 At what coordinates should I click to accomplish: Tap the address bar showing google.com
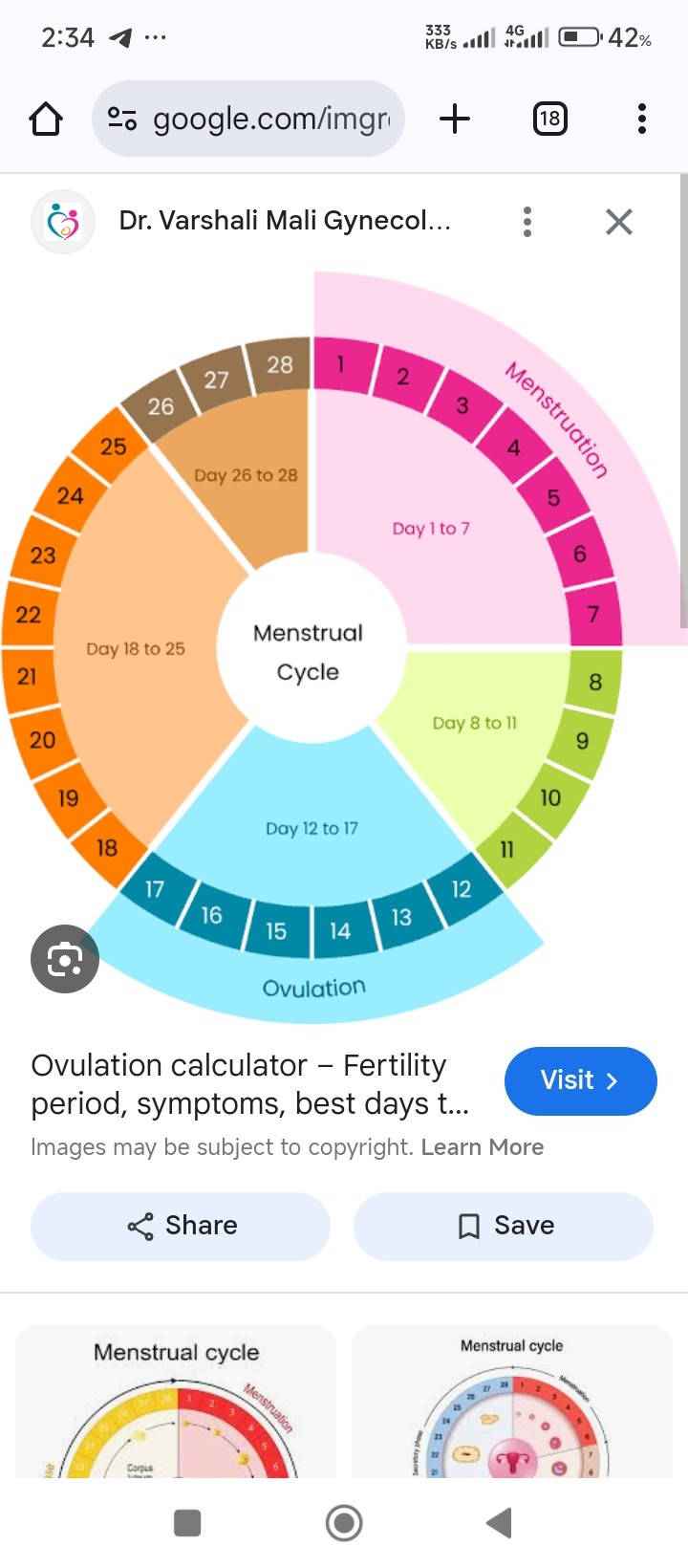[268, 119]
